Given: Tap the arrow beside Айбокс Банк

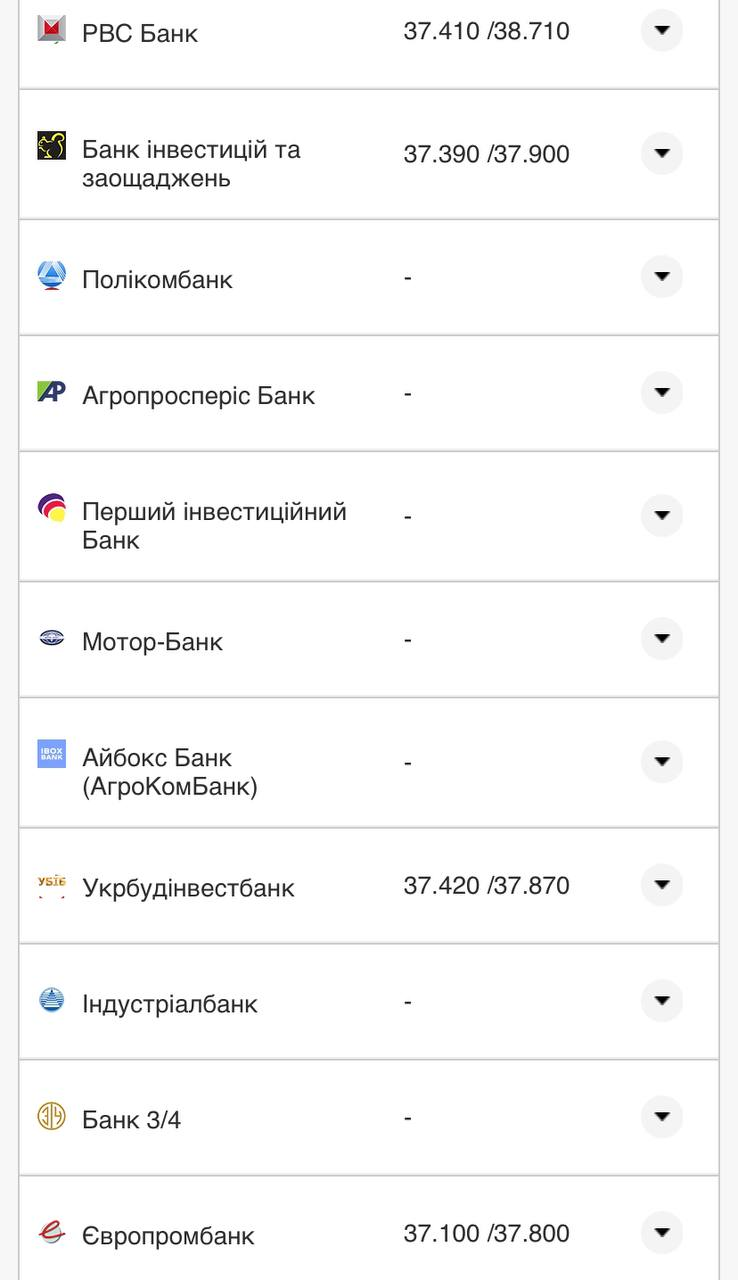Looking at the screenshot, I should [x=661, y=762].
